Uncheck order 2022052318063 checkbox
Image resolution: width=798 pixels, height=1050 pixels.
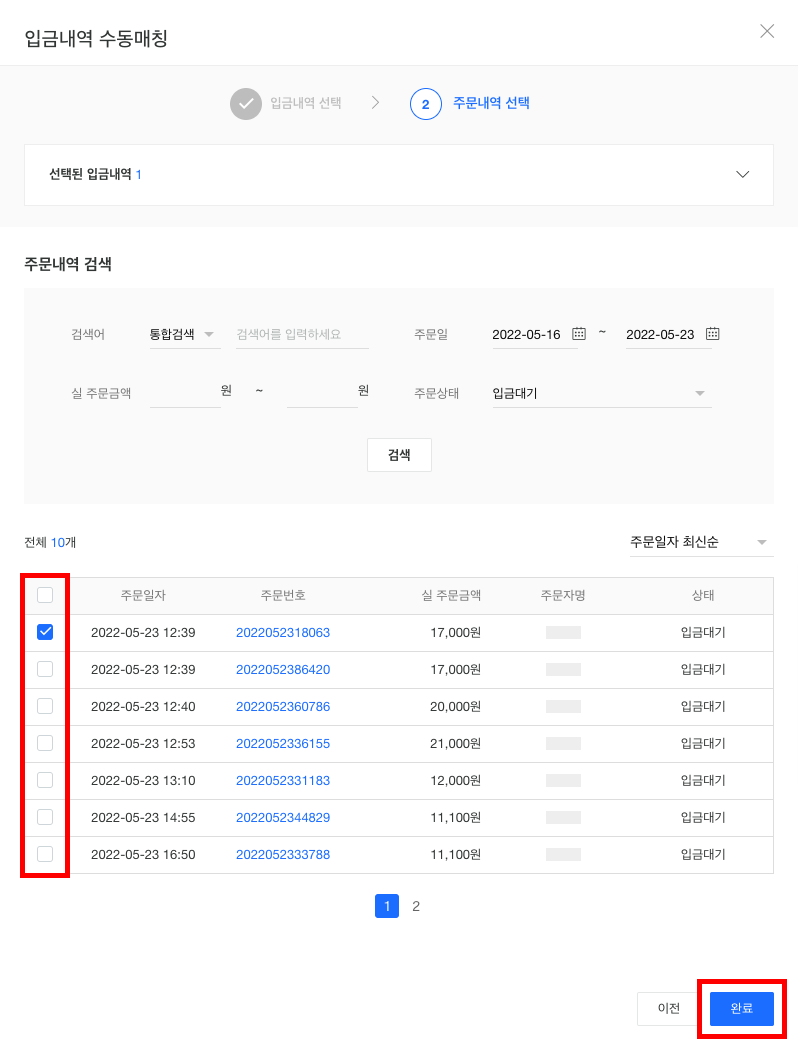(45, 632)
